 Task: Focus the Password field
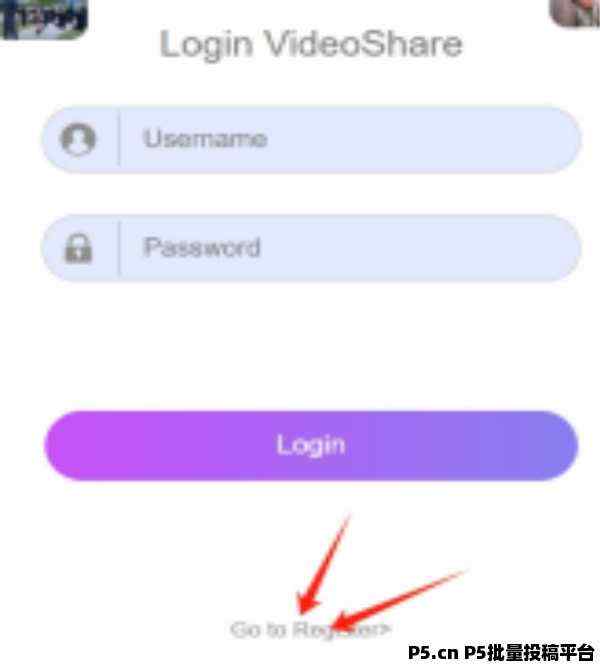(x=340, y=247)
